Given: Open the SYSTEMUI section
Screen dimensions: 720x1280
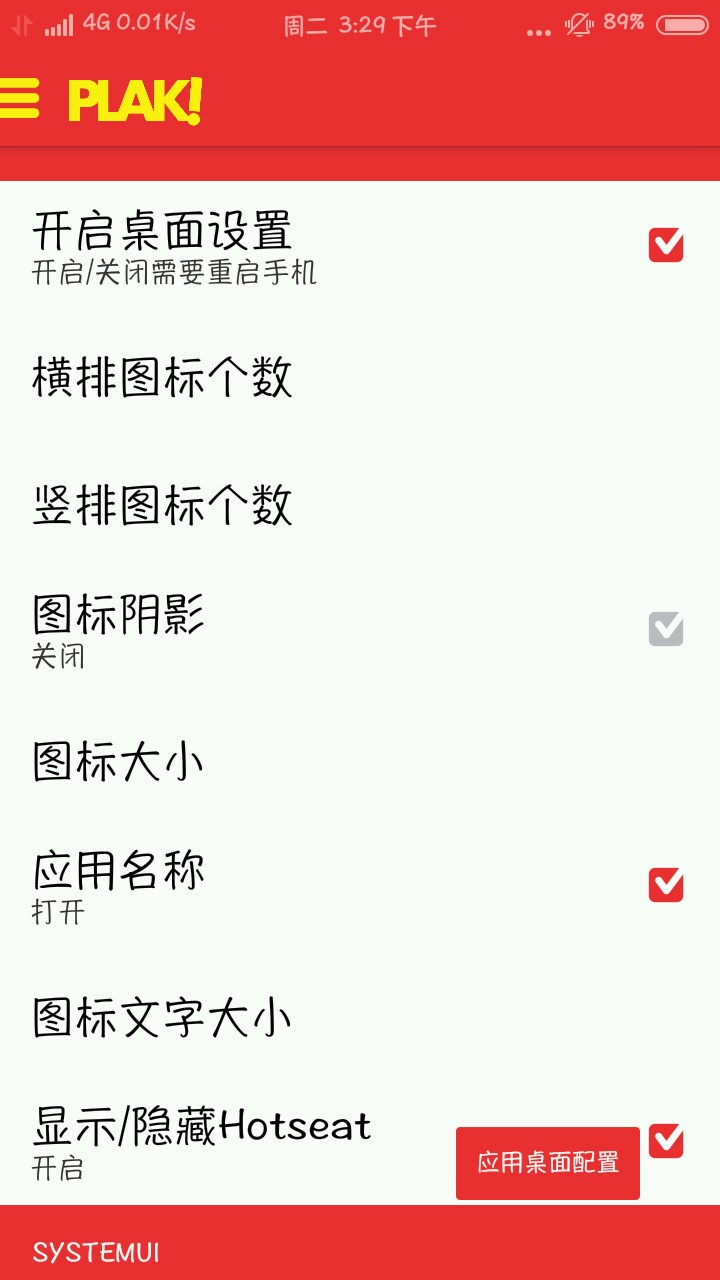Looking at the screenshot, I should point(96,1252).
